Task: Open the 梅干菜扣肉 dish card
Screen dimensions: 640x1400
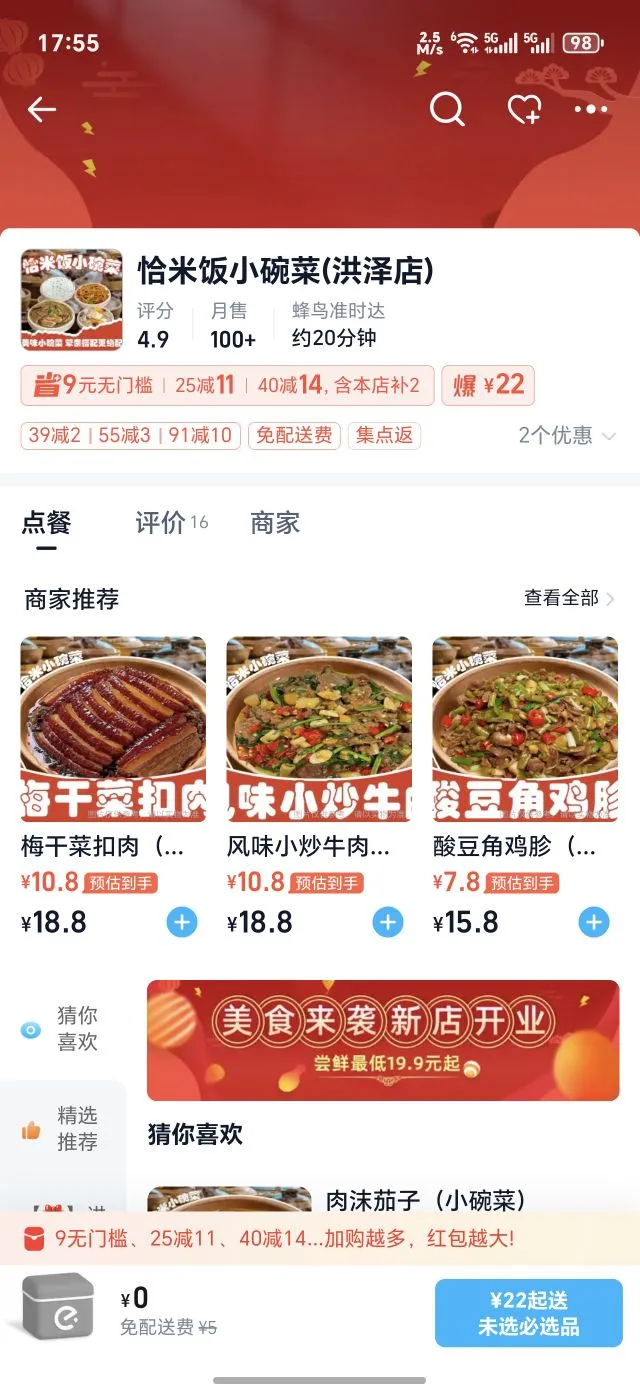Action: coord(113,730)
